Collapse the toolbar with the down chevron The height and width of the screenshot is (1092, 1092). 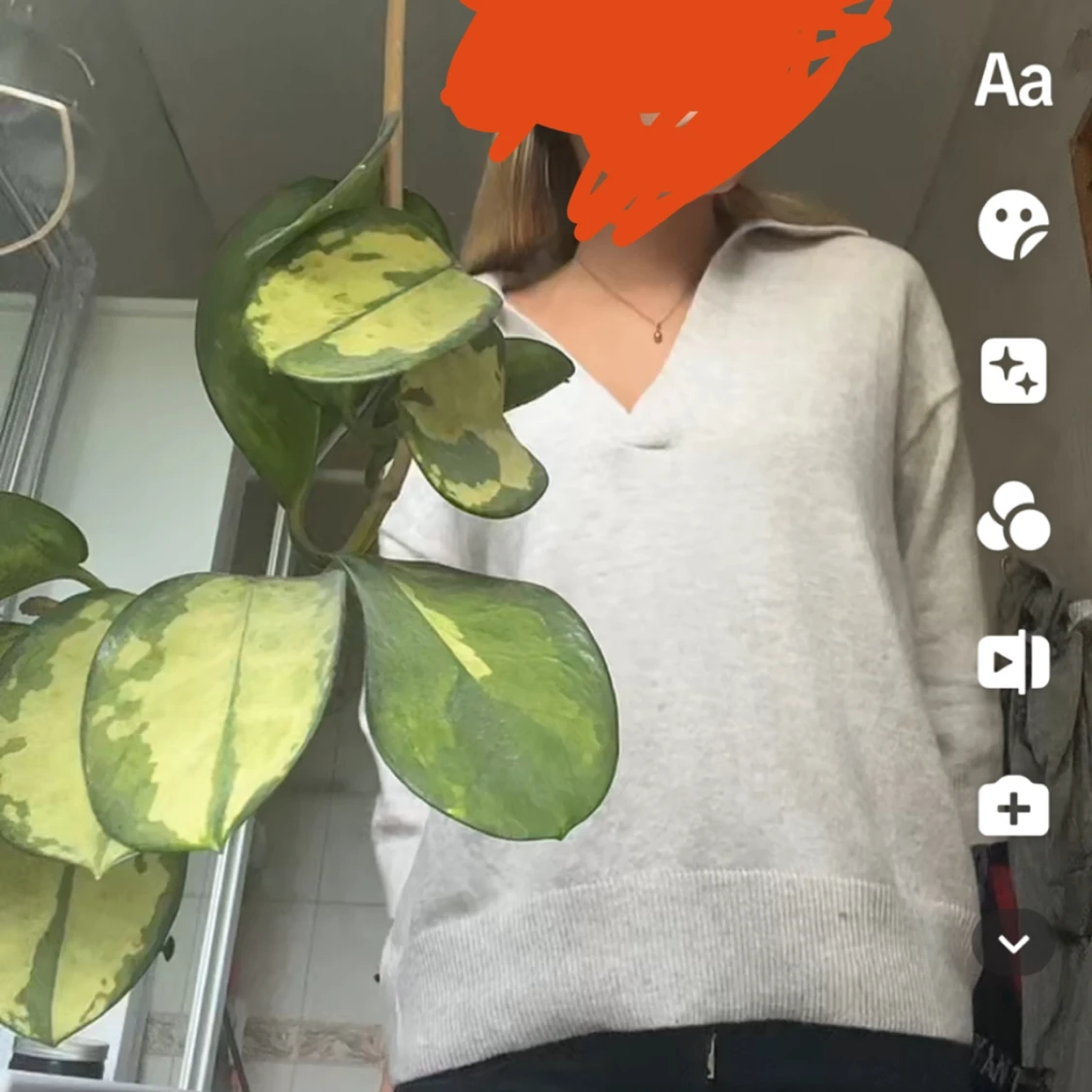click(1013, 943)
